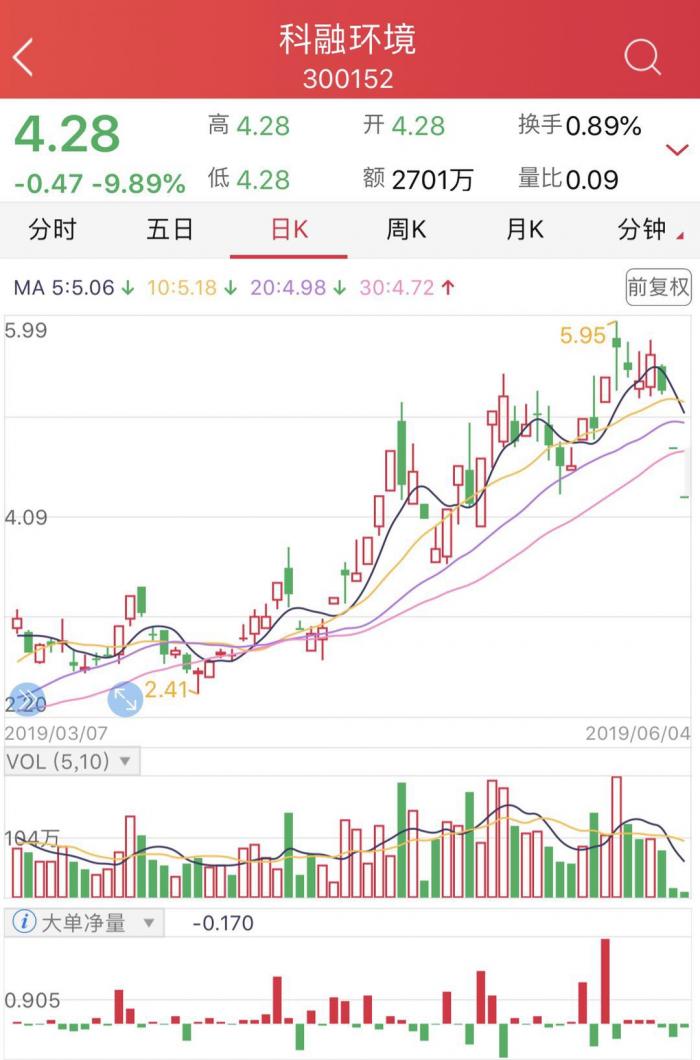Tap the 前复权 adjustment button
Screen dimensions: 700x1060
658,288
